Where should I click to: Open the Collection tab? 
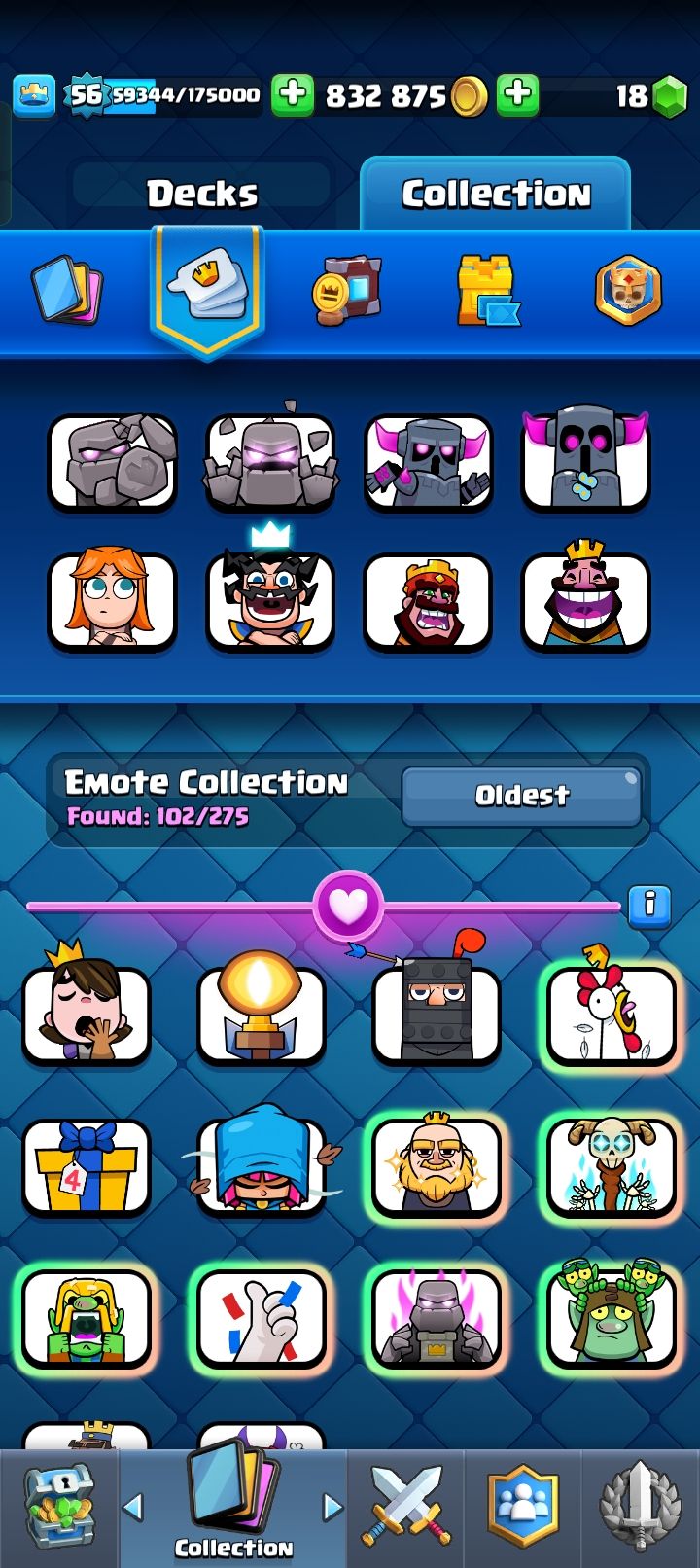coord(496,194)
